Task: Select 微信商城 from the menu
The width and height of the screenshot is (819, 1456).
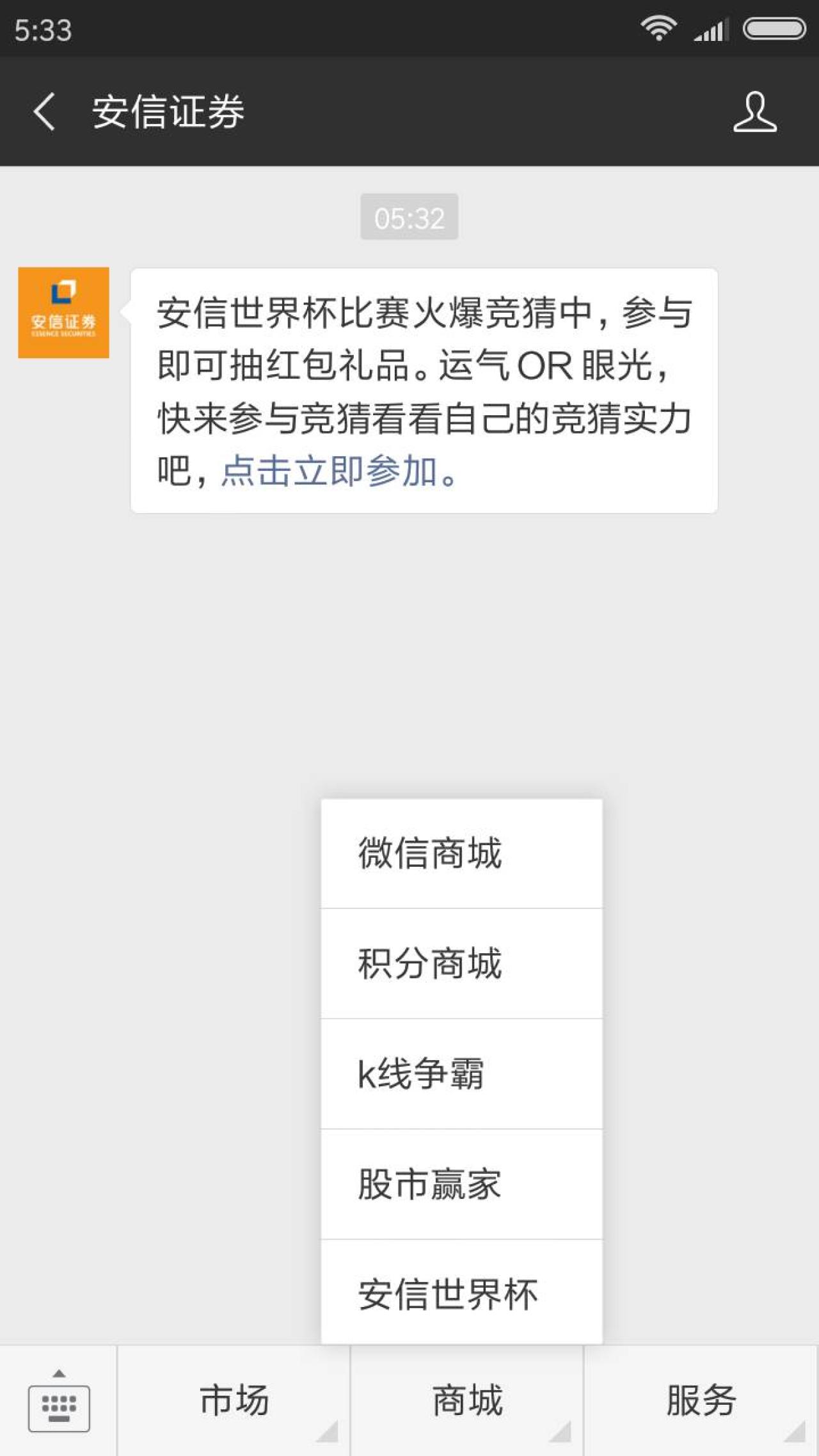Action: [x=461, y=853]
